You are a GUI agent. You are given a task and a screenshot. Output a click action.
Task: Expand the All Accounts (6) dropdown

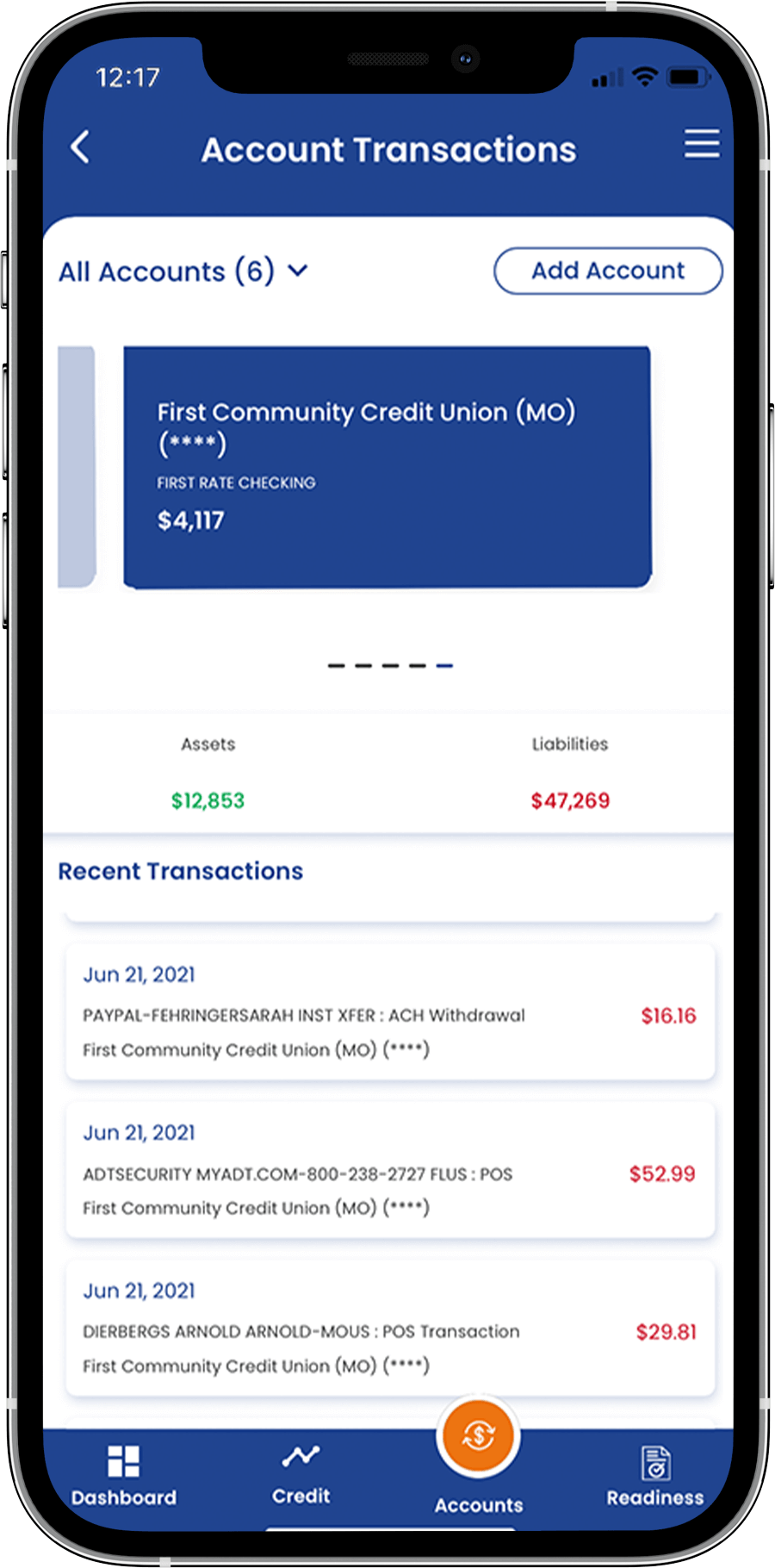tap(183, 271)
